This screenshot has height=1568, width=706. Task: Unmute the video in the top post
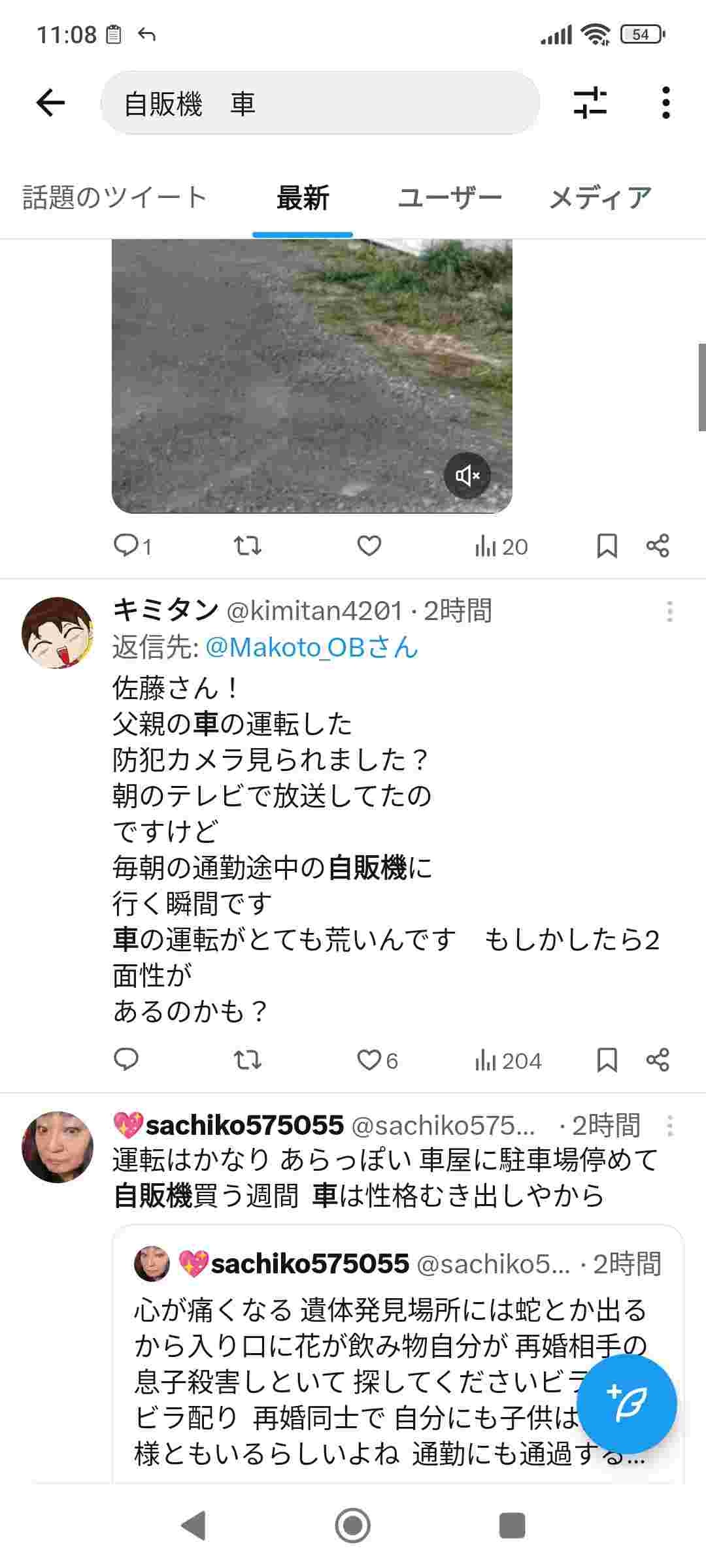467,475
